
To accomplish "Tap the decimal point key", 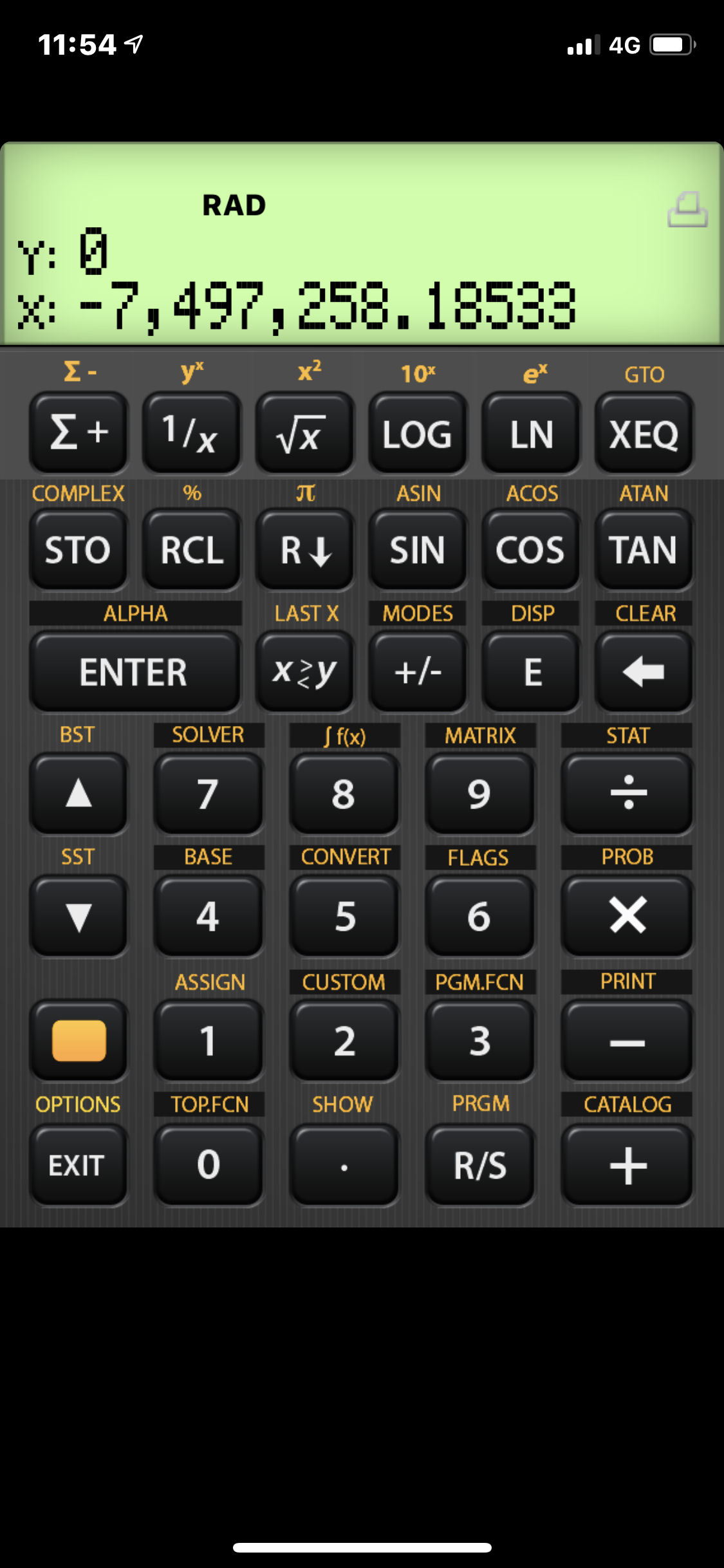I will [344, 1164].
